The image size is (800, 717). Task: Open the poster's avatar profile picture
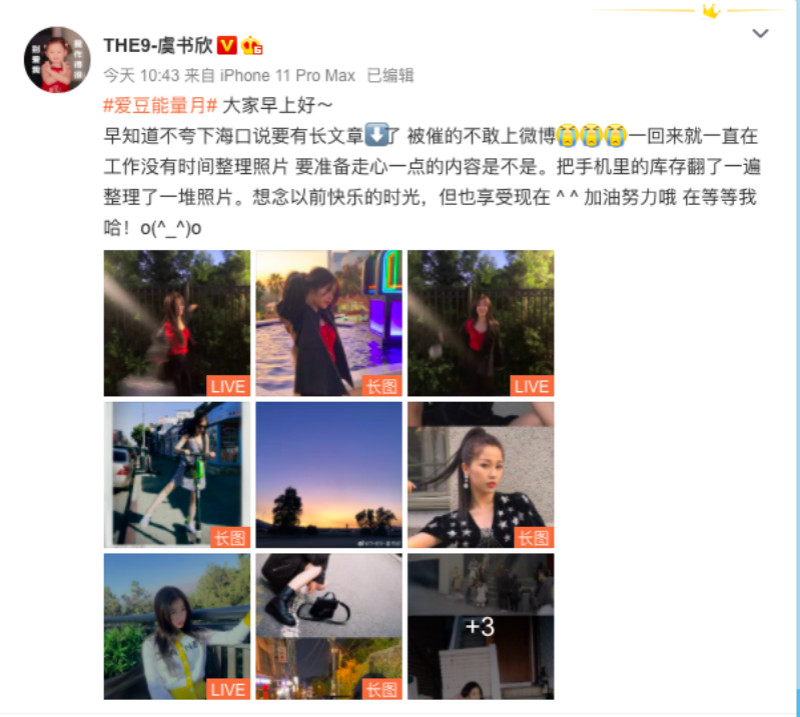pos(58,59)
